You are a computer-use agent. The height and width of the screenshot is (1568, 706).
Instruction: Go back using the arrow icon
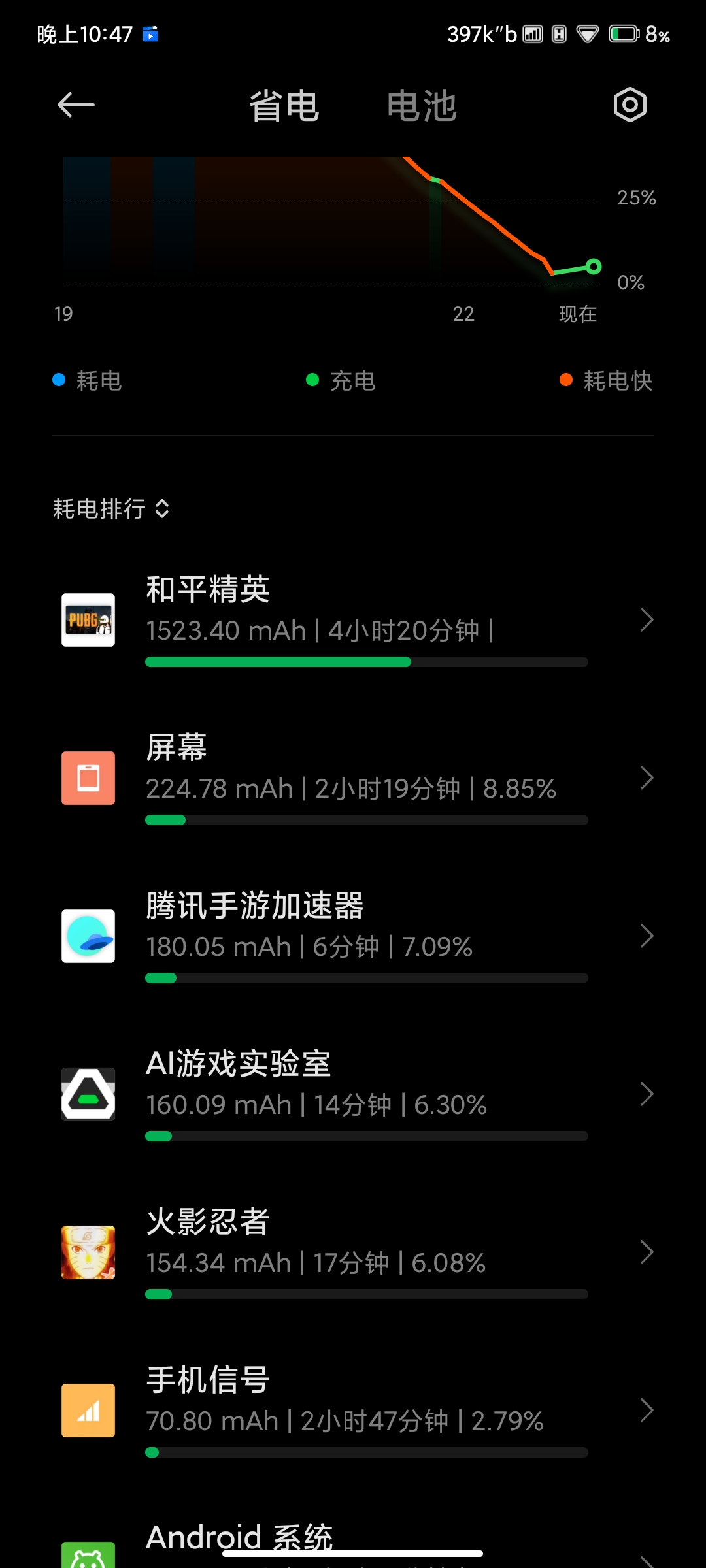pos(76,105)
